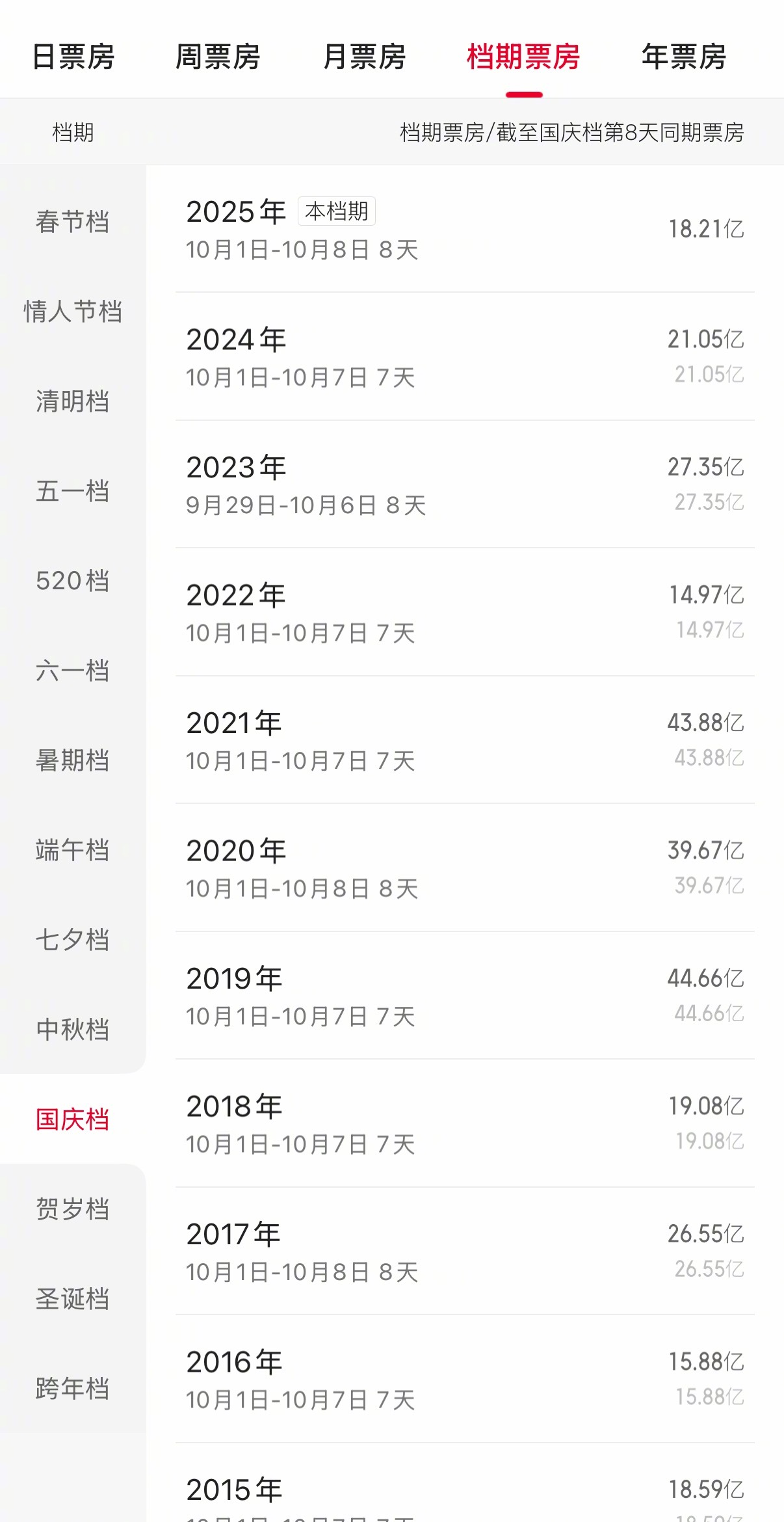Viewport: 784px width, 1522px height.
Task: View 圣诞档 box office
Action: point(72,1299)
